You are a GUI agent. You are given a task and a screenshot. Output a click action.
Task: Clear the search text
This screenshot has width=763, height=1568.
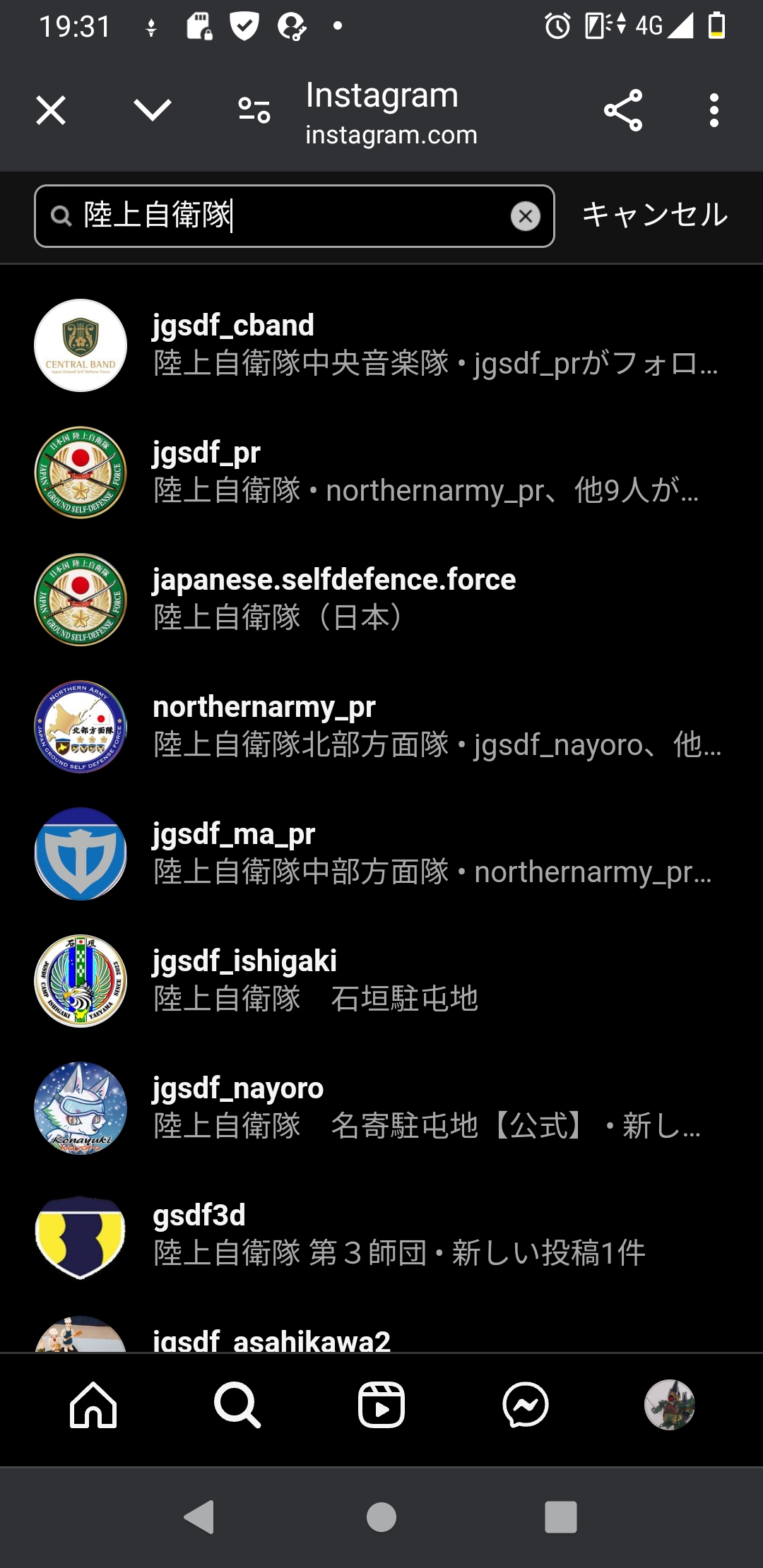click(525, 216)
